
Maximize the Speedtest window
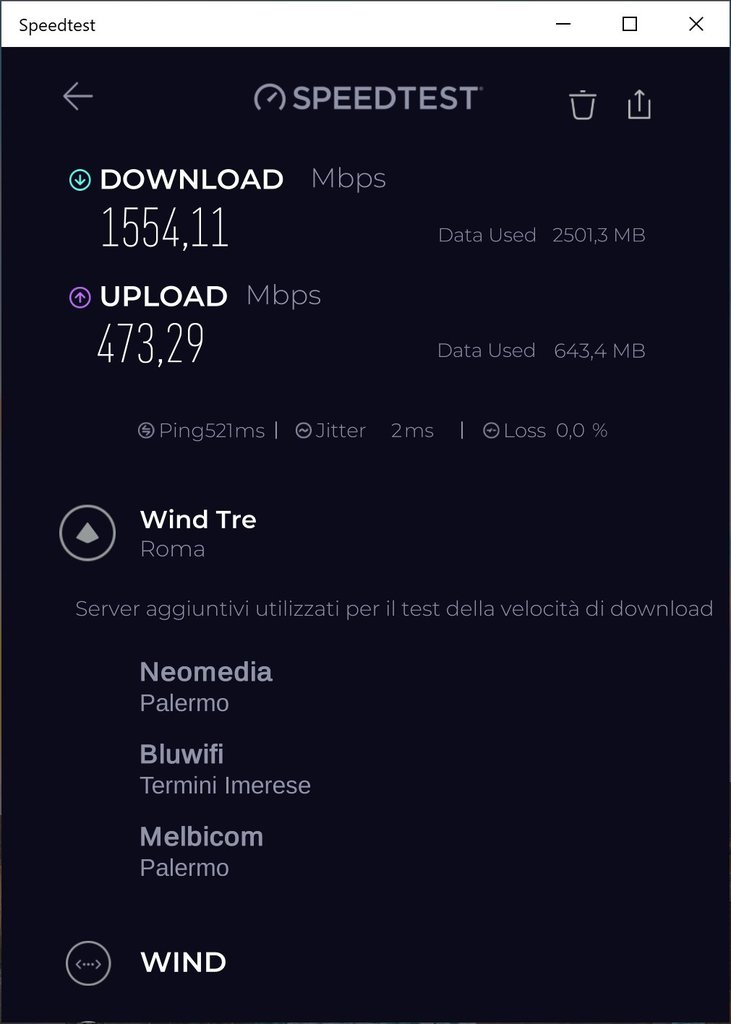click(x=630, y=25)
